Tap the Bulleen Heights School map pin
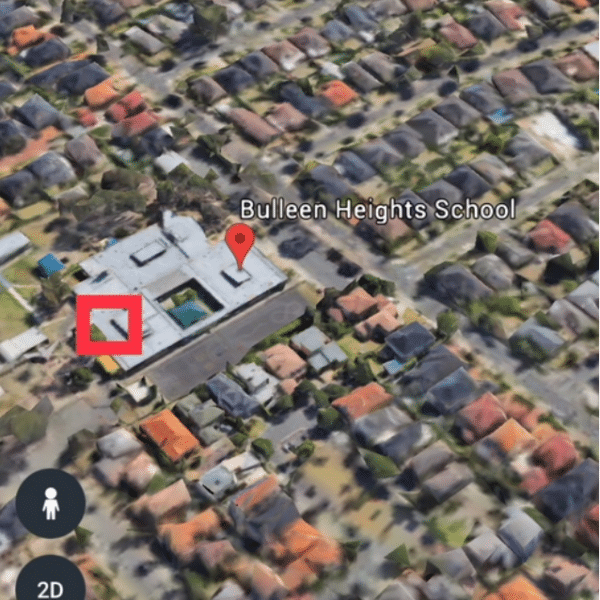This screenshot has width=600, height=600. point(239,242)
